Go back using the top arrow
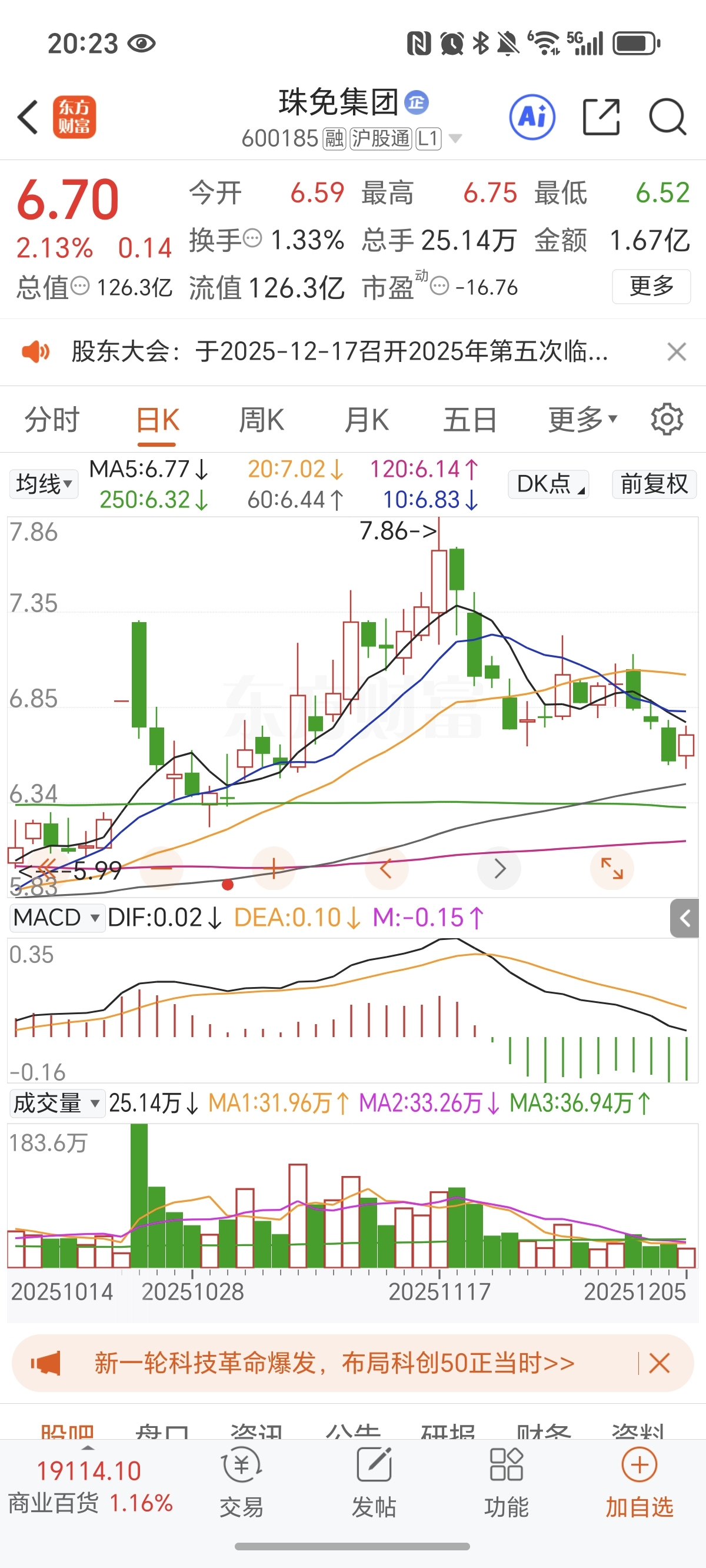 (28, 117)
